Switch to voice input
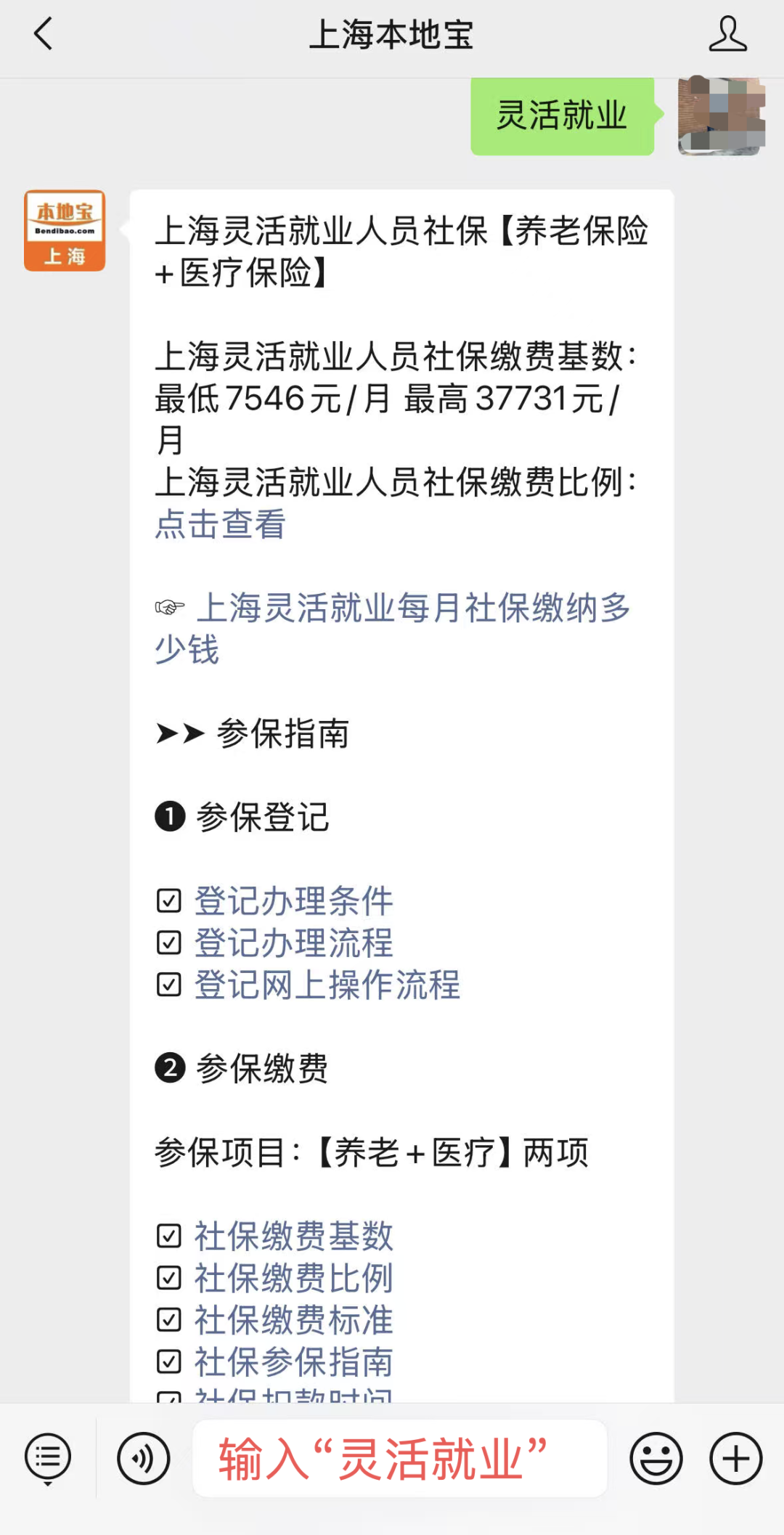The height and width of the screenshot is (1535, 784). 144,1458
